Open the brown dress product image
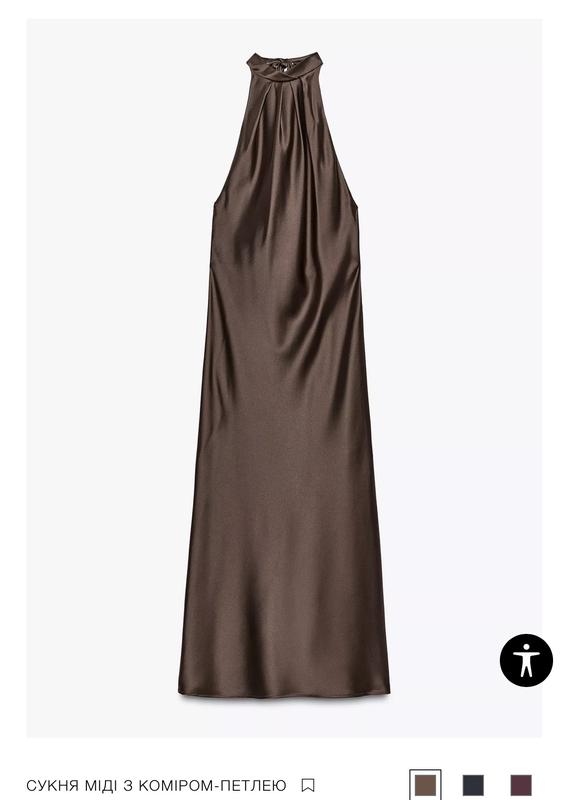This screenshot has height=800, width=569. click(x=284, y=378)
